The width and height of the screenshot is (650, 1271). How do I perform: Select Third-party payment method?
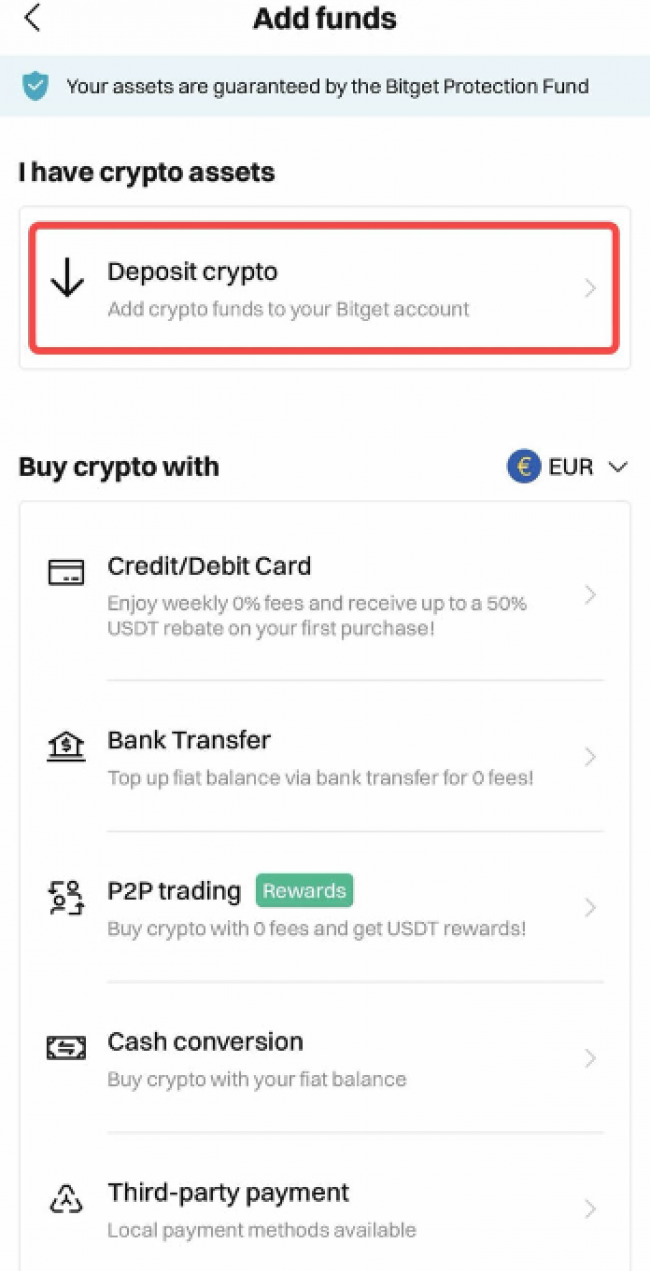[x=324, y=1208]
